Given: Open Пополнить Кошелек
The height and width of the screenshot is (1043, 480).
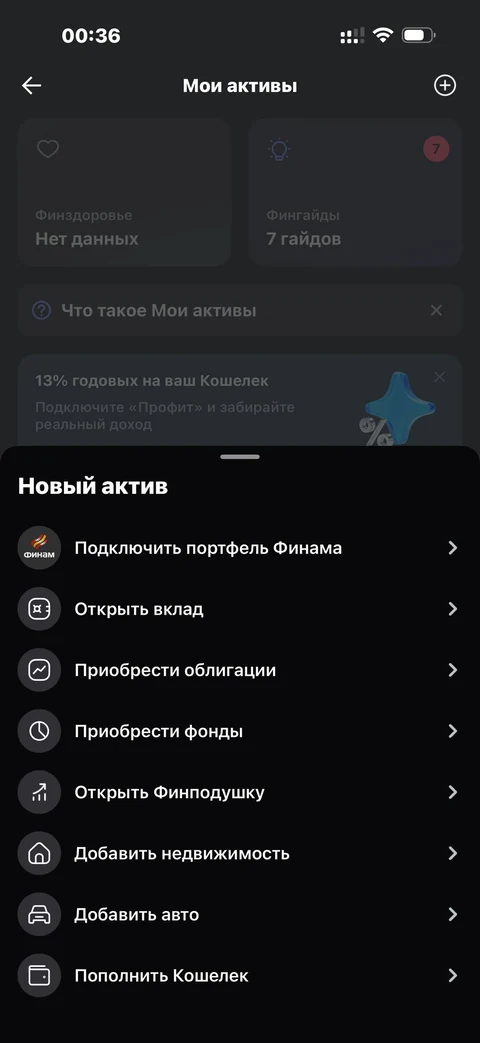Looking at the screenshot, I should point(240,976).
